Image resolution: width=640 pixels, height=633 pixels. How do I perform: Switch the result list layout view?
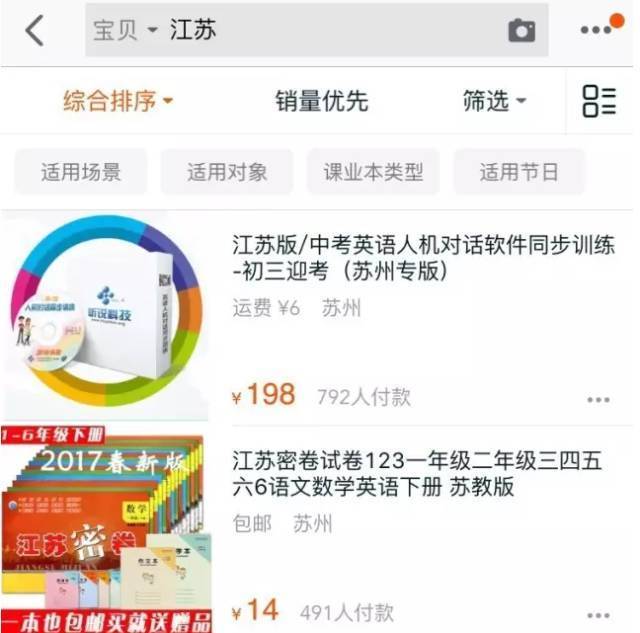coord(599,101)
